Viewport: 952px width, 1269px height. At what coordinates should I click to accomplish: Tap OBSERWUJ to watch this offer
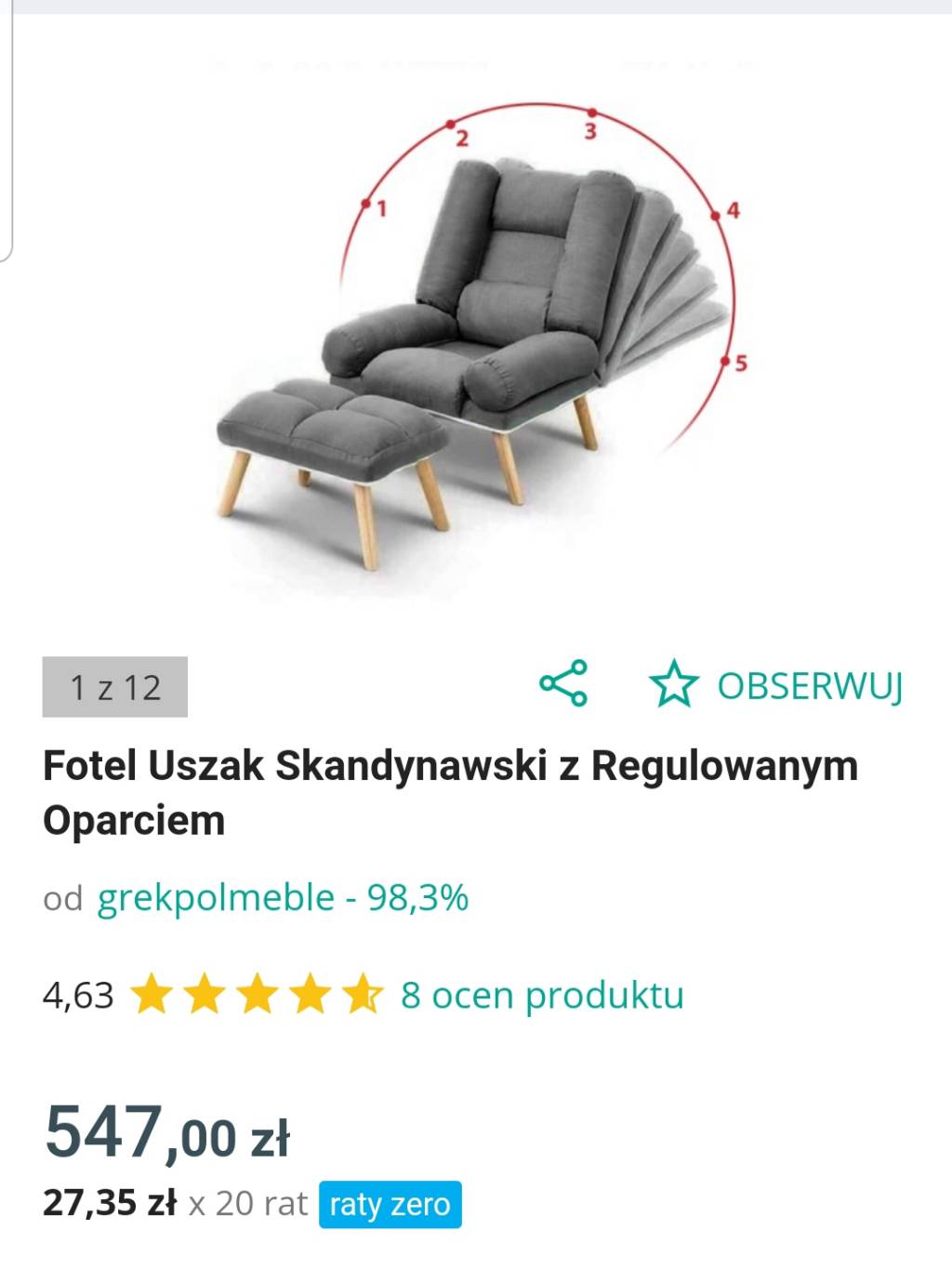[776, 685]
